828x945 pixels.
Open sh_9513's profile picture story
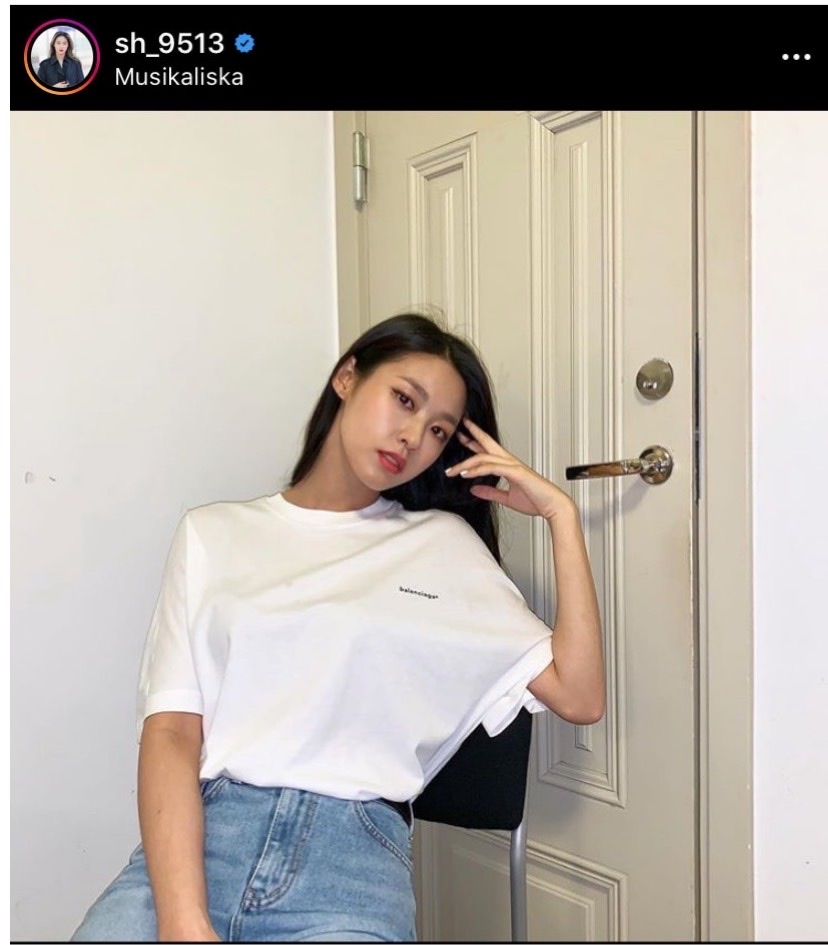click(62, 57)
